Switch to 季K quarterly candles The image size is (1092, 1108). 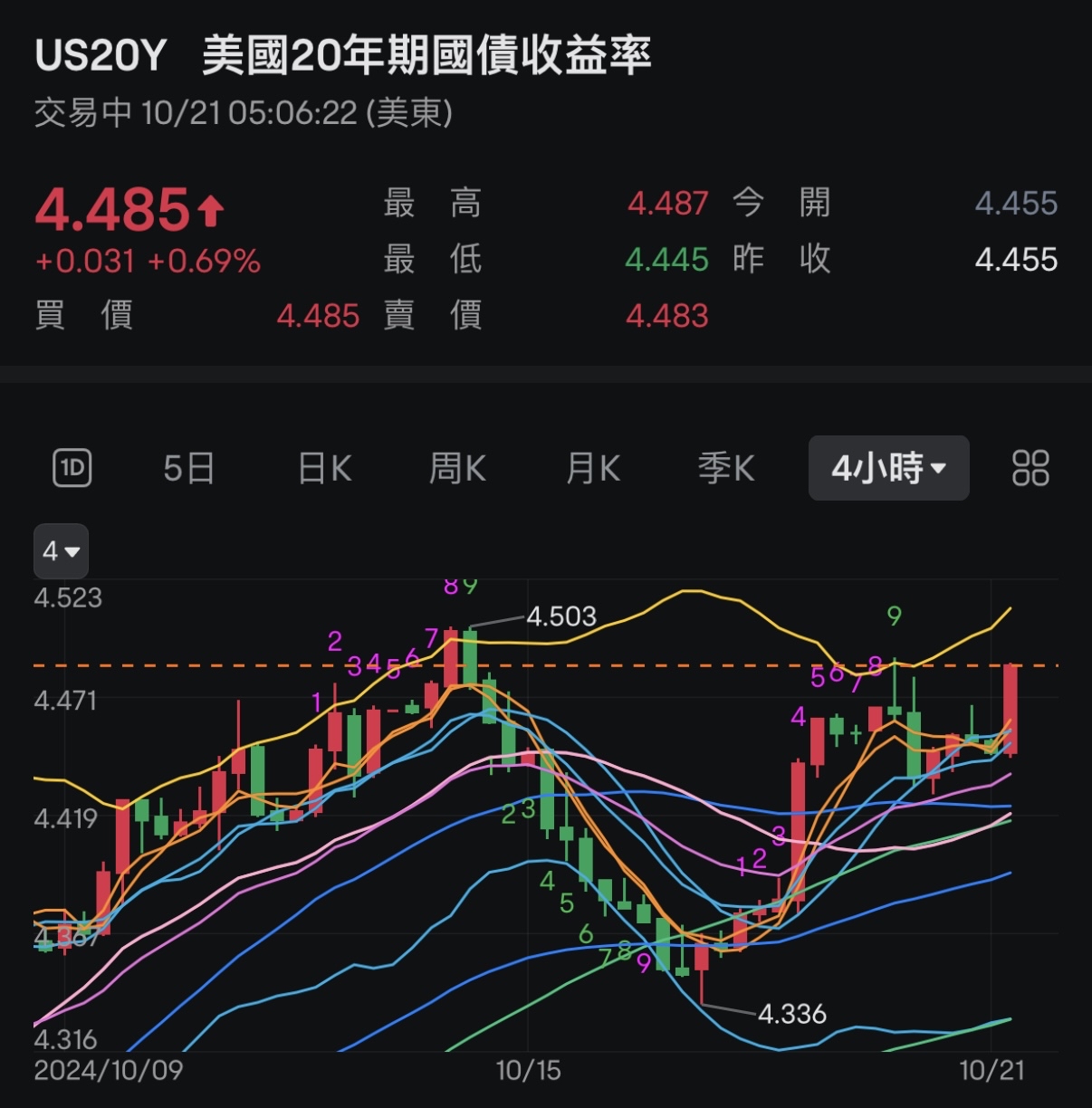point(725,468)
